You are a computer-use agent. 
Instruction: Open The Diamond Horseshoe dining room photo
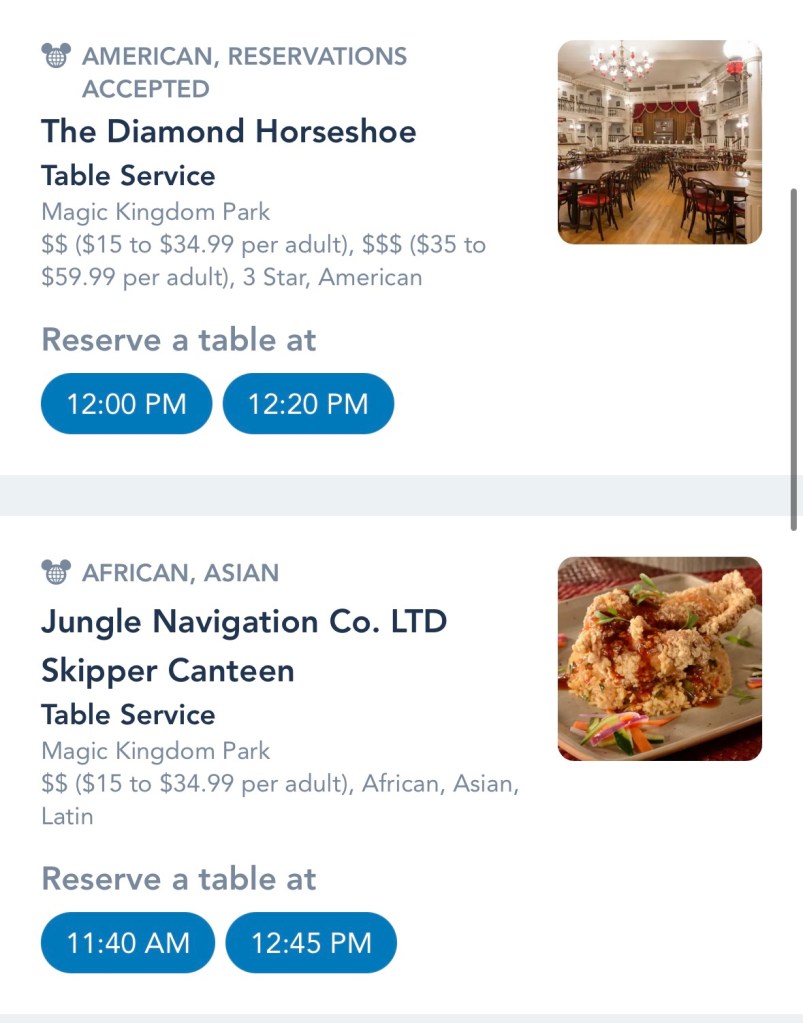[x=659, y=142]
